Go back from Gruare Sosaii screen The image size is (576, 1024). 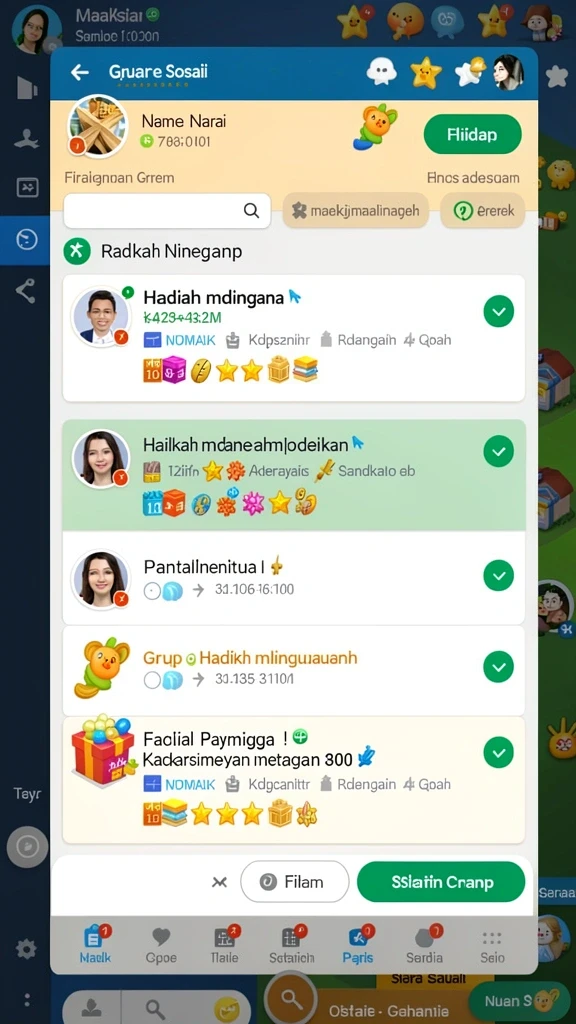click(x=80, y=72)
